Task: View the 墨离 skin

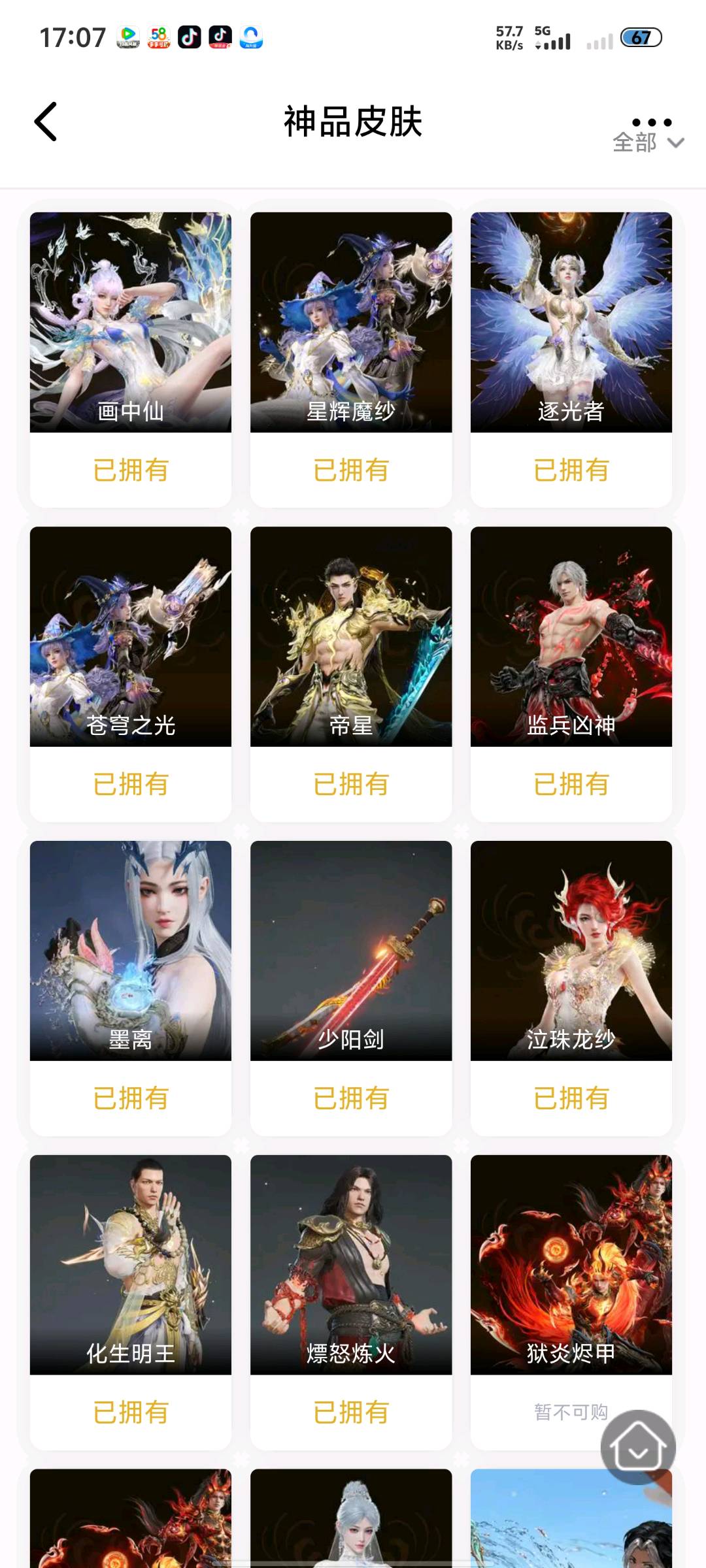Action: click(x=131, y=951)
